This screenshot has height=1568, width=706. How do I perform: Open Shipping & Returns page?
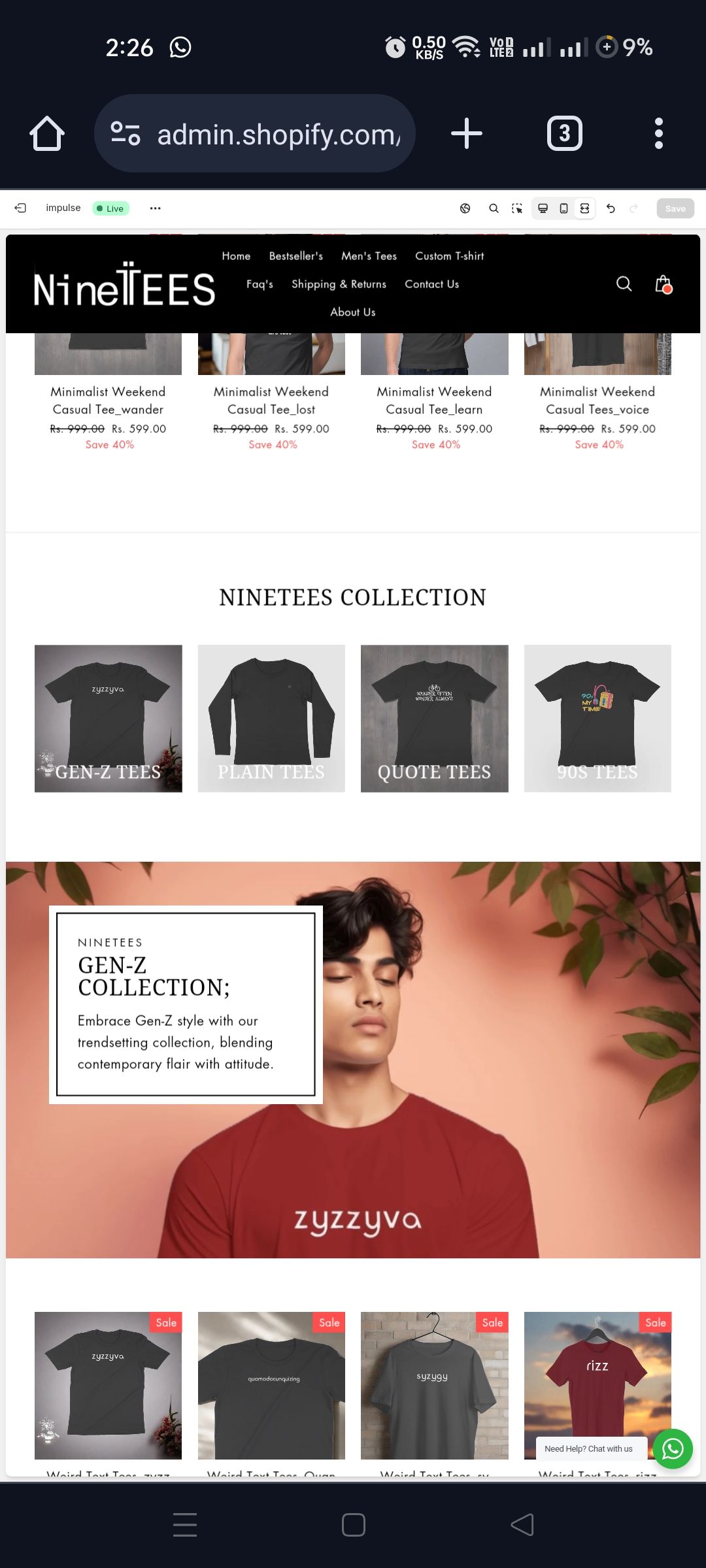pos(339,284)
